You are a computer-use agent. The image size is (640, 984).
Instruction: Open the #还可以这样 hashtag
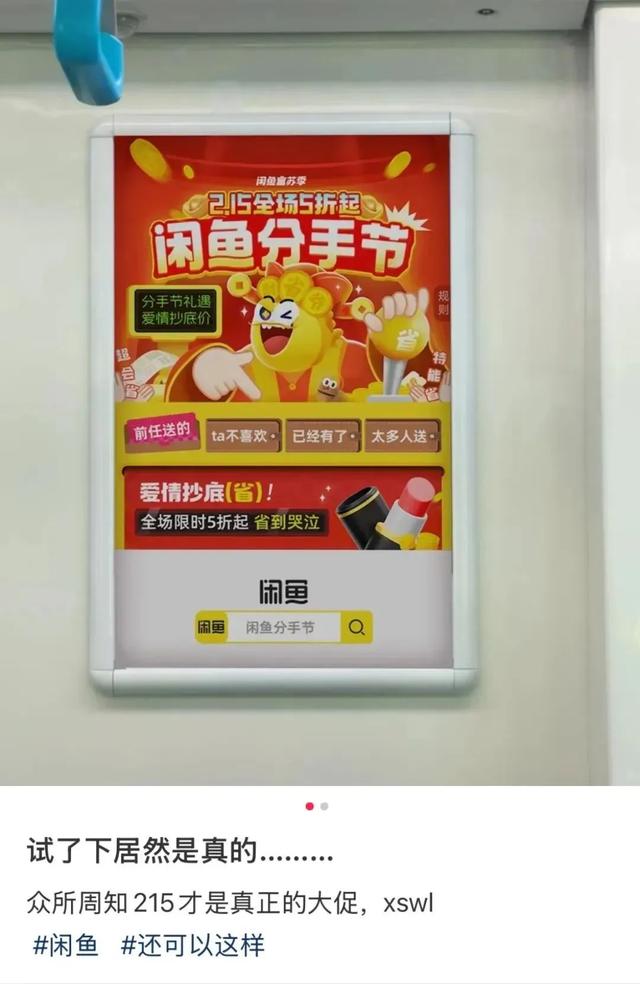(193, 945)
